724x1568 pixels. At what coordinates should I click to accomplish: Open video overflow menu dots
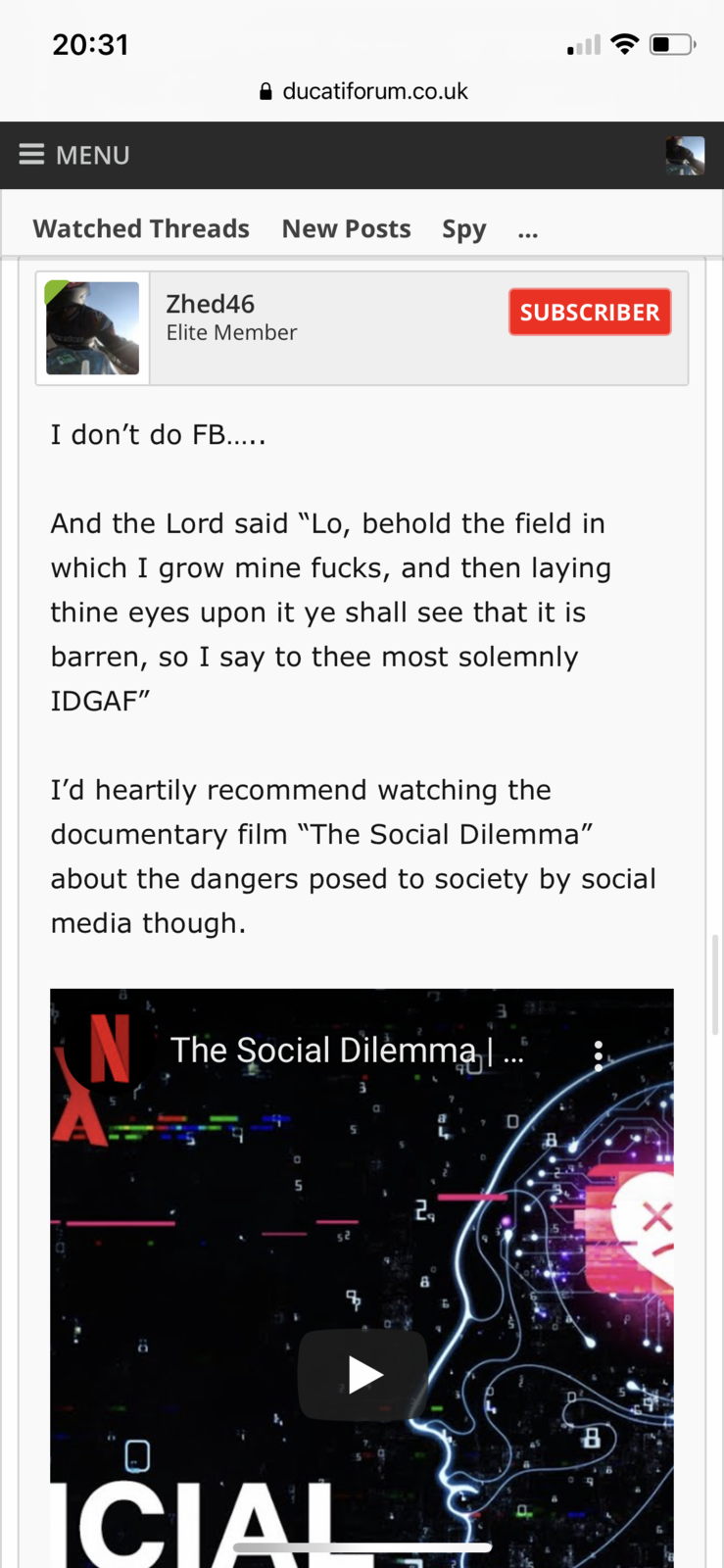coord(598,1054)
